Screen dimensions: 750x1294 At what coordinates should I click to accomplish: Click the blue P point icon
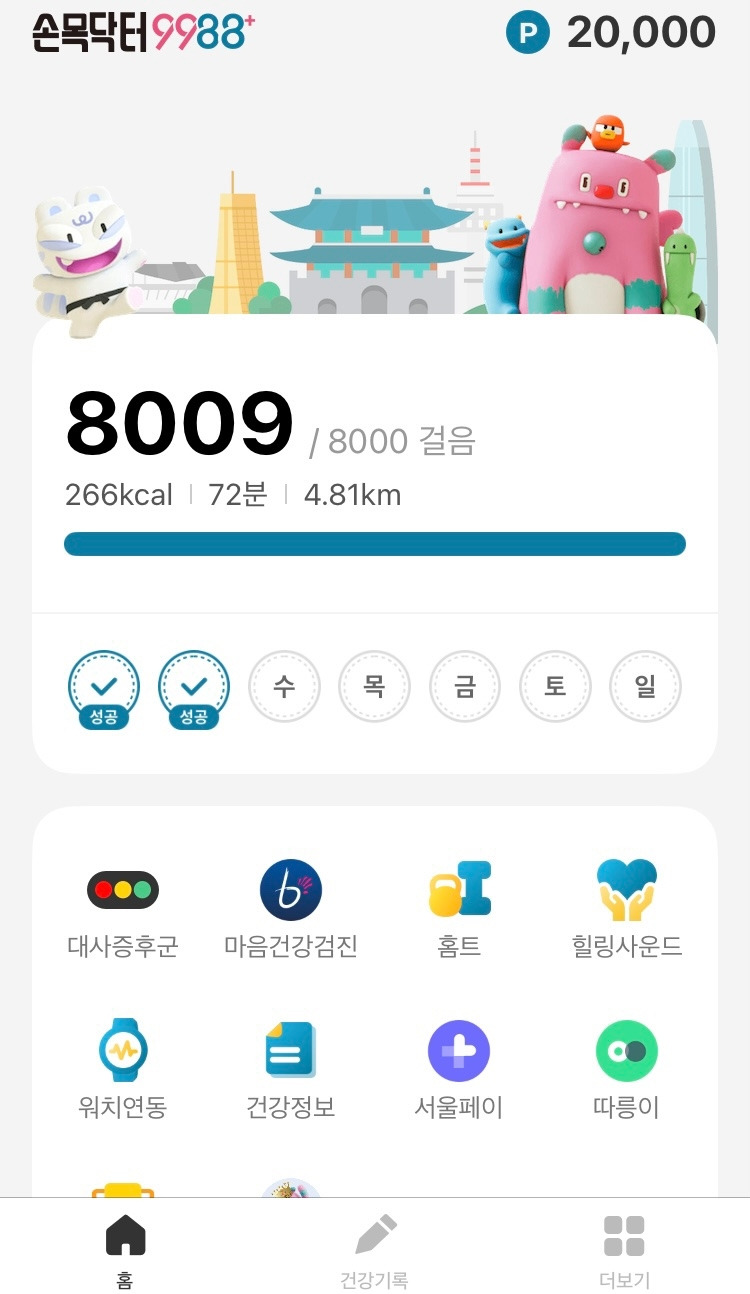pos(528,31)
